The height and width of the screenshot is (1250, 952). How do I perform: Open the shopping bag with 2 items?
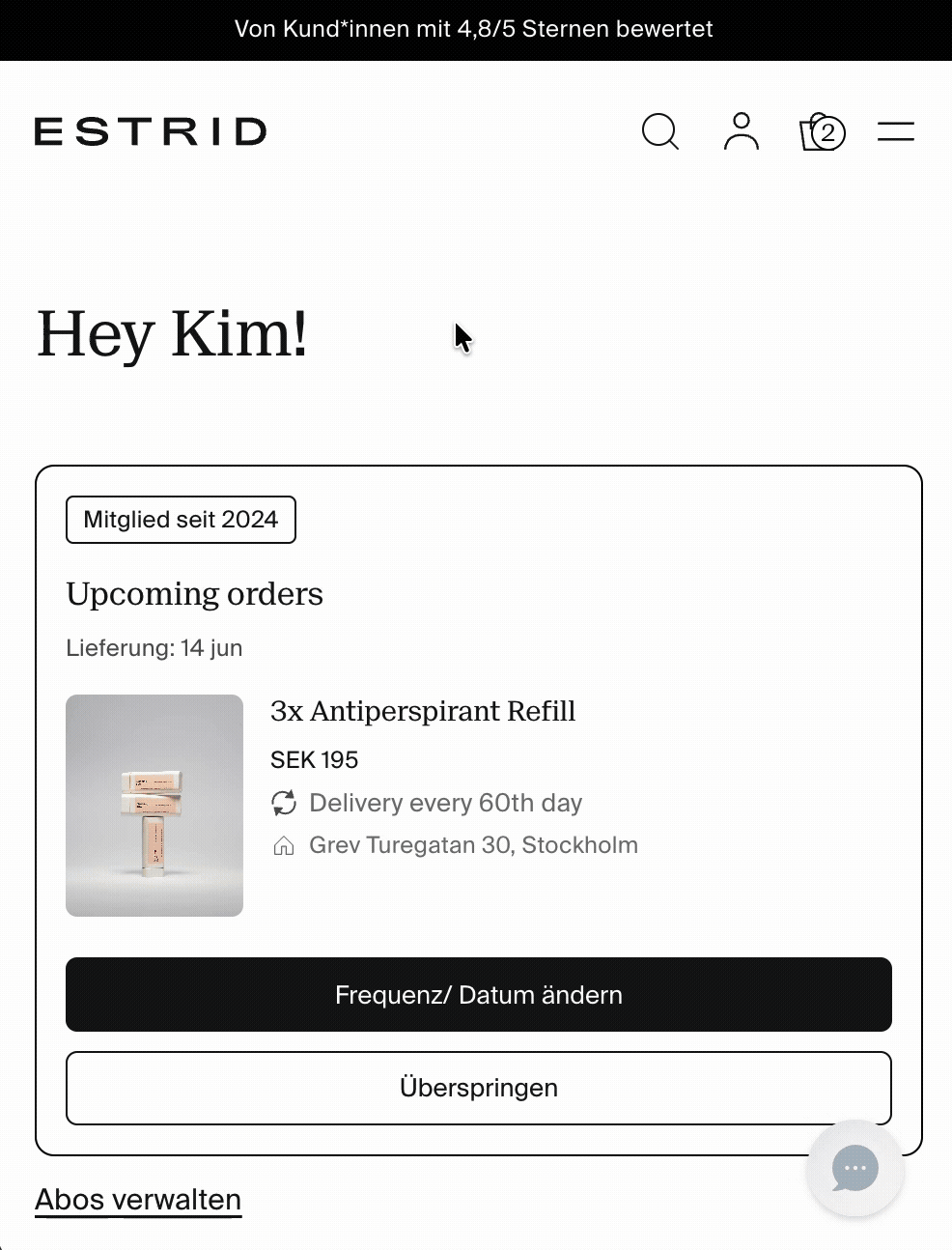tap(821, 131)
